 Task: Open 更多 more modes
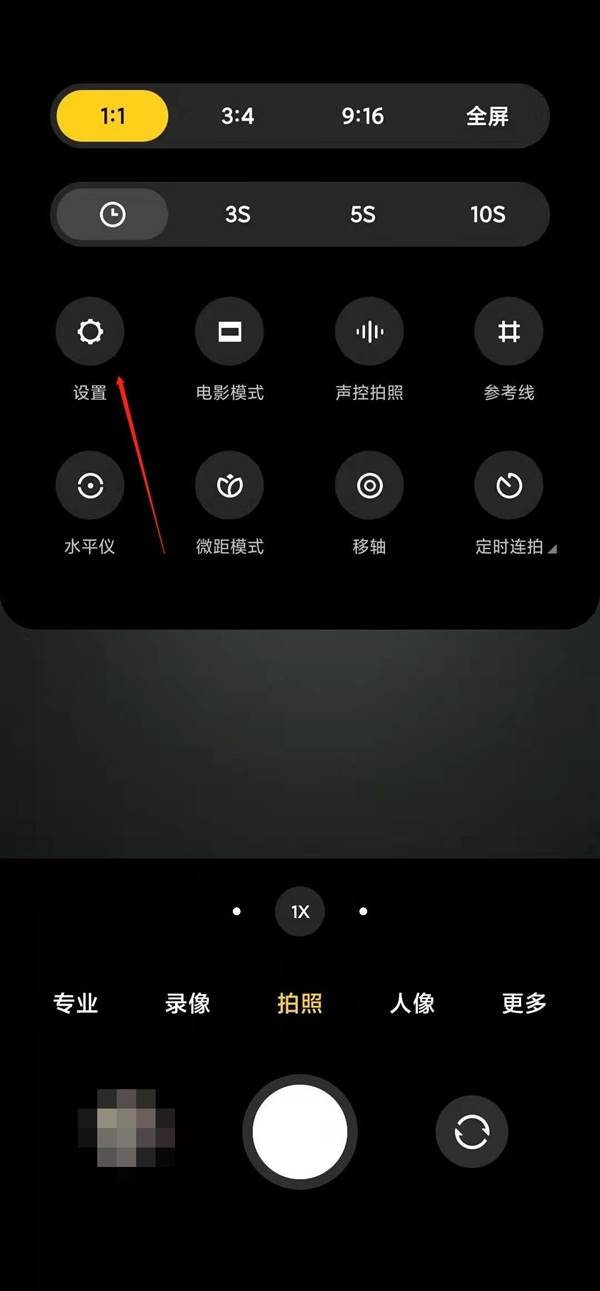point(524,1003)
